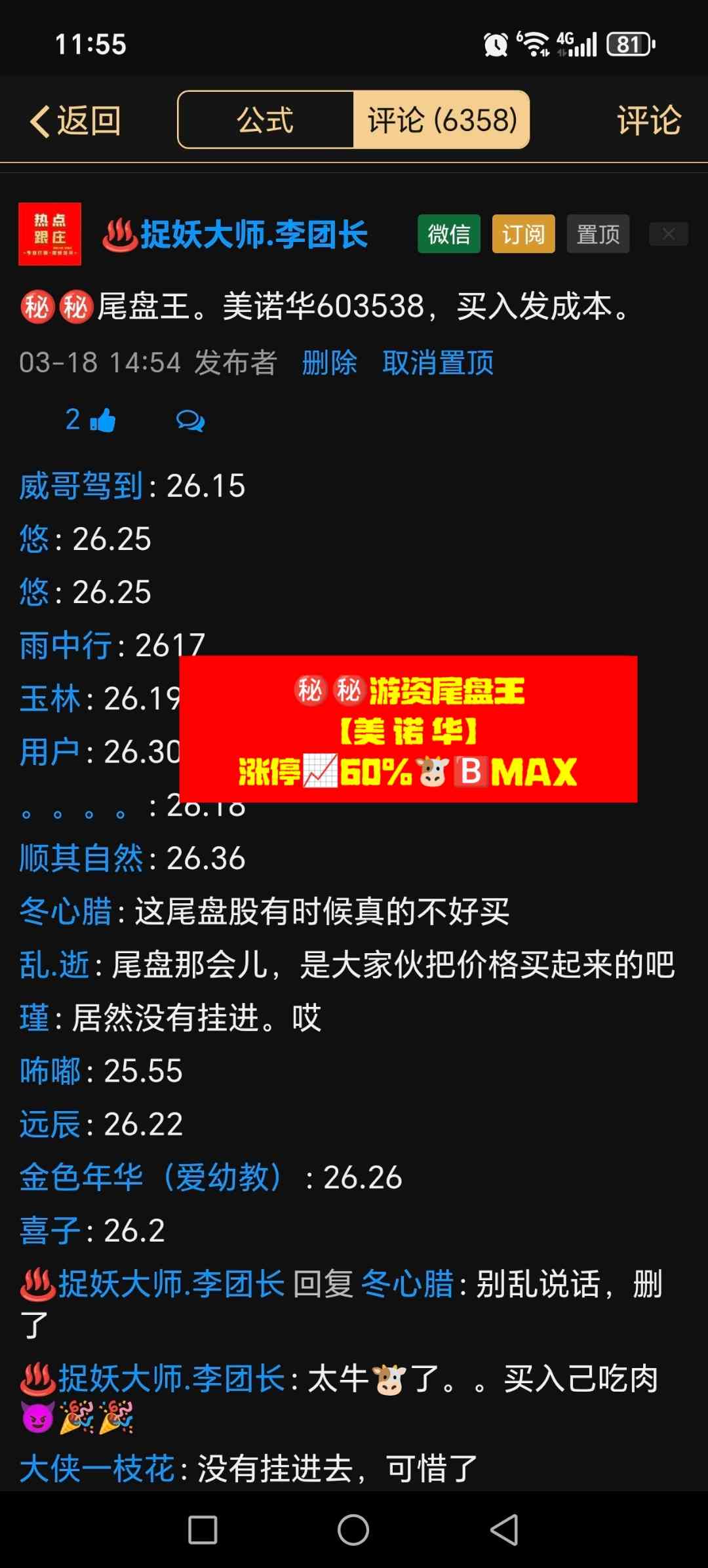
Task: Open 捉妖大师.李团长's profile name in the header
Action: click(x=254, y=235)
